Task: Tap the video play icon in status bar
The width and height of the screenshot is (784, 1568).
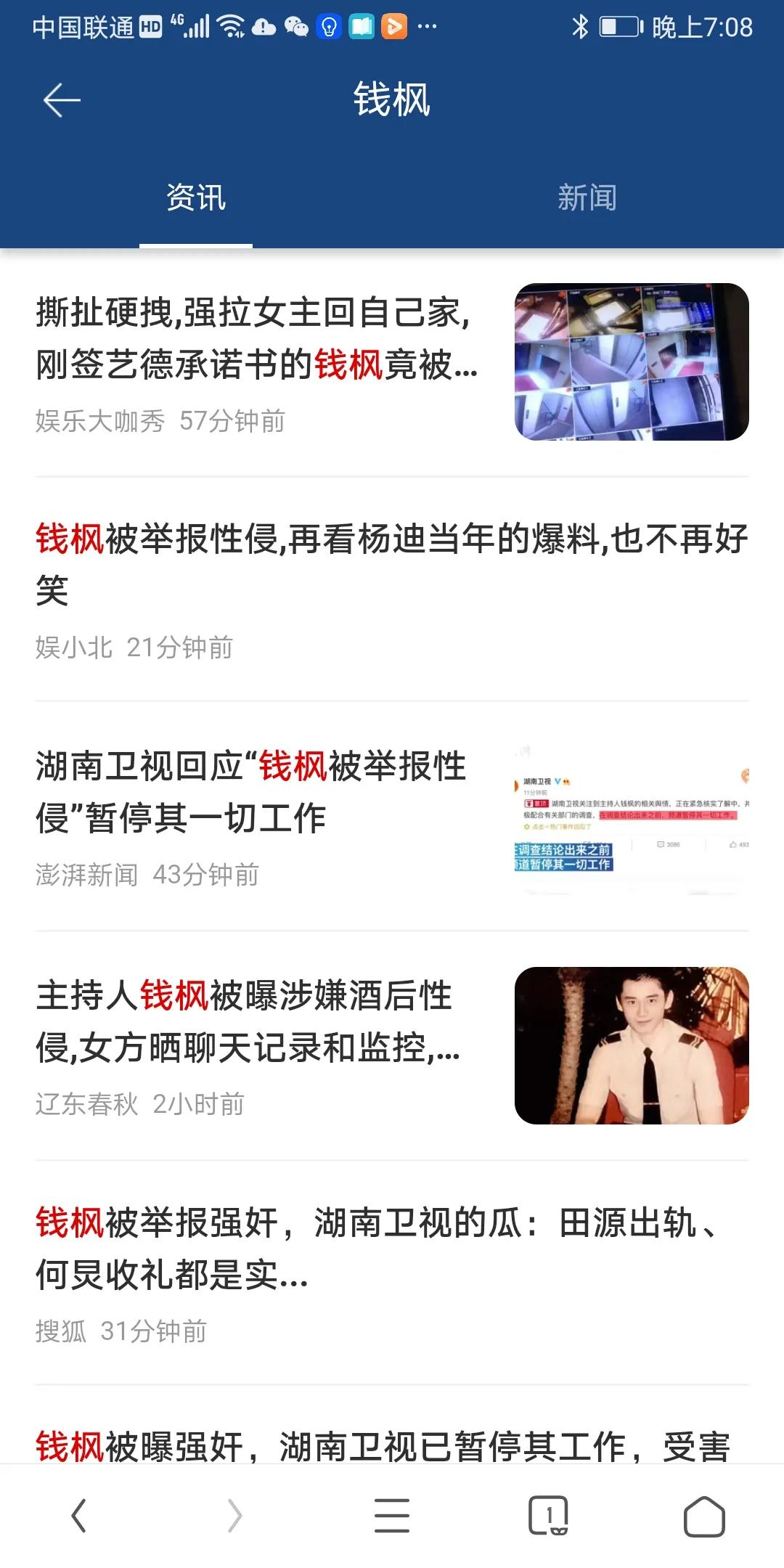Action: 397,27
